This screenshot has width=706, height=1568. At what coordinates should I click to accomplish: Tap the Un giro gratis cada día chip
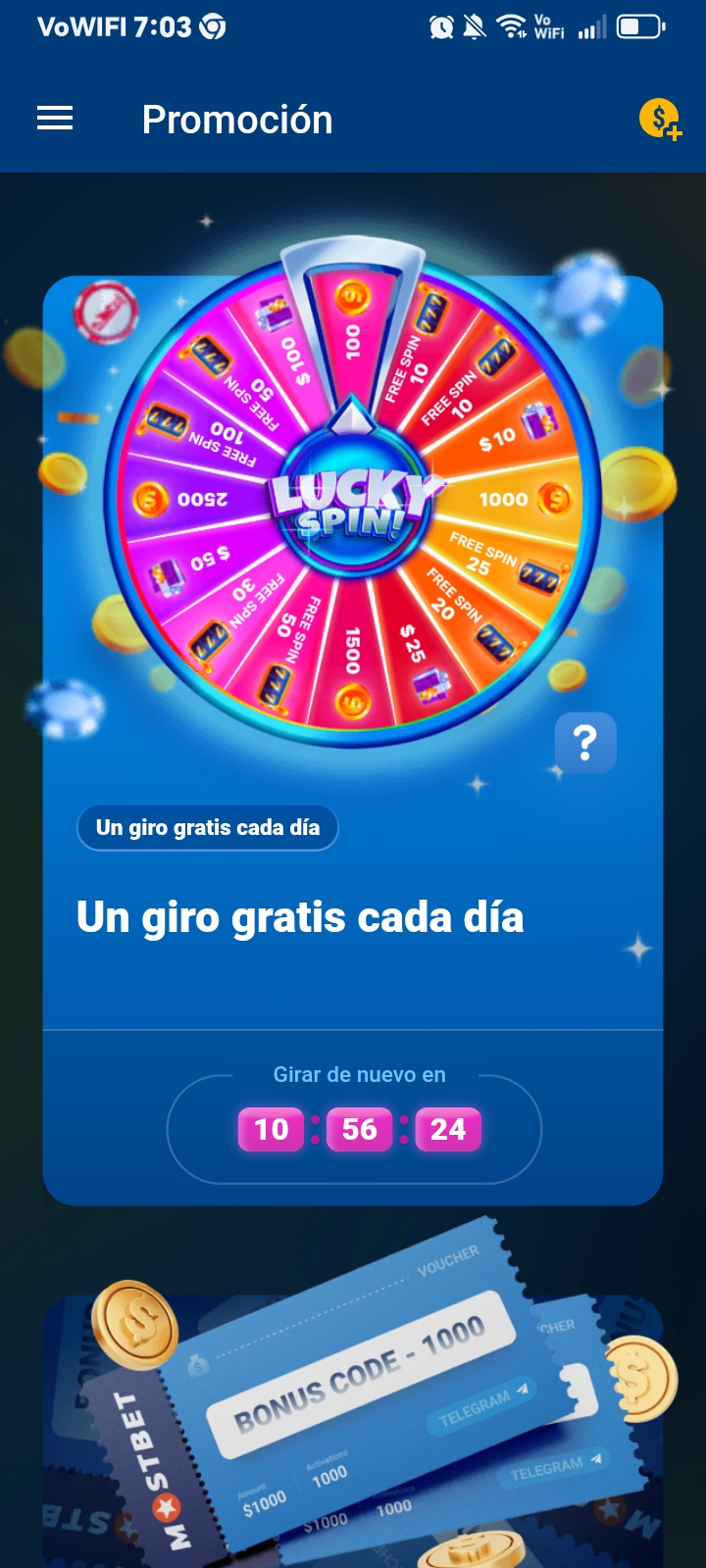pyautogui.click(x=208, y=828)
